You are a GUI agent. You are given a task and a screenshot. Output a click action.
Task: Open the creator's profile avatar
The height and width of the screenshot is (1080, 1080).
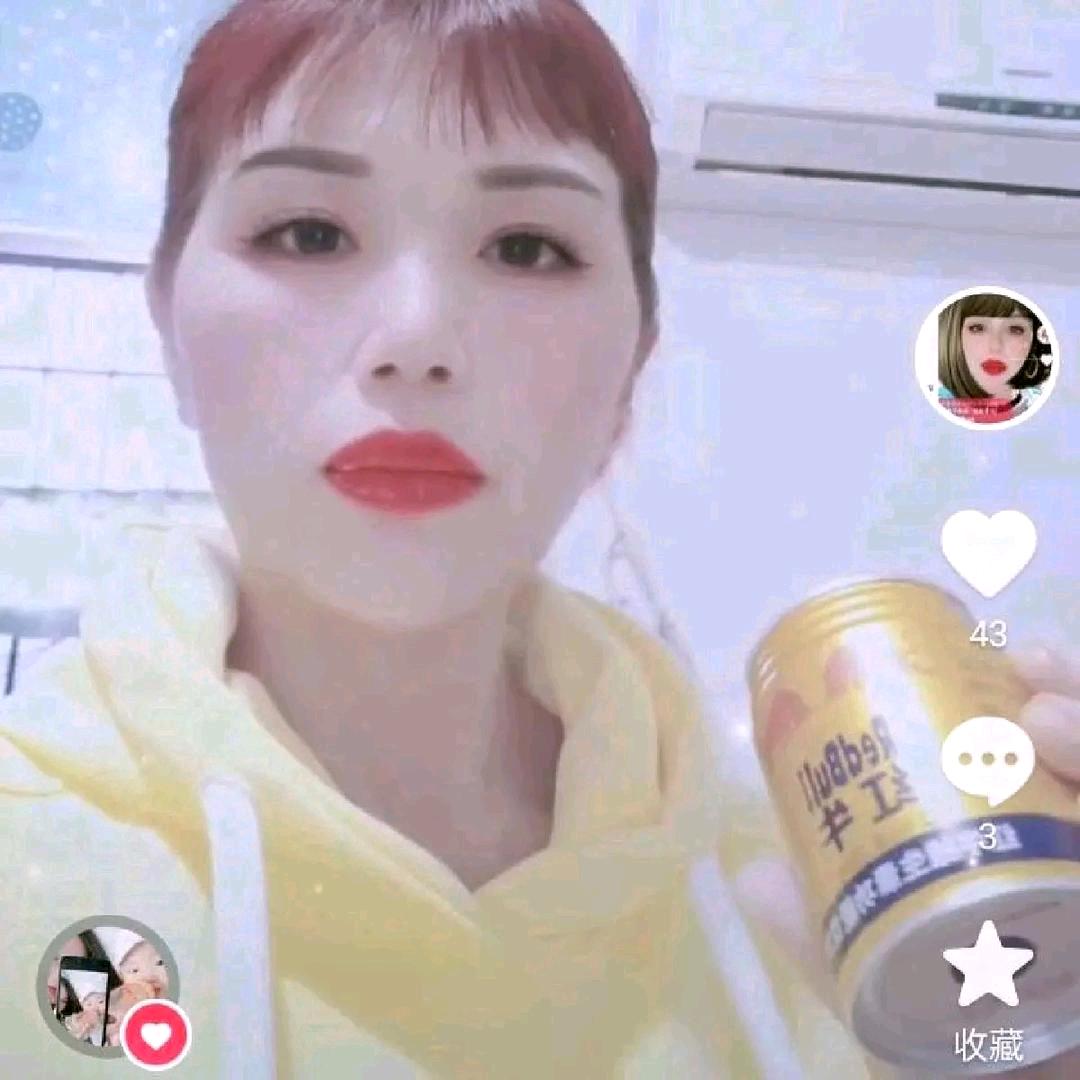tap(986, 358)
